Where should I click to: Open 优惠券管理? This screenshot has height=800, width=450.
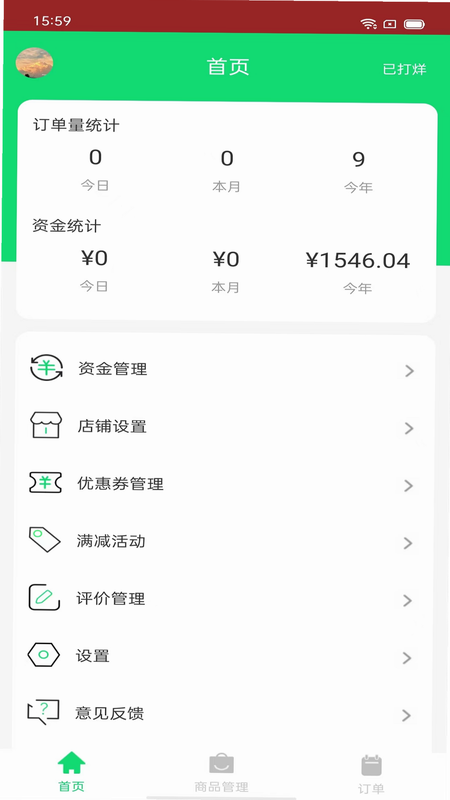[224, 484]
